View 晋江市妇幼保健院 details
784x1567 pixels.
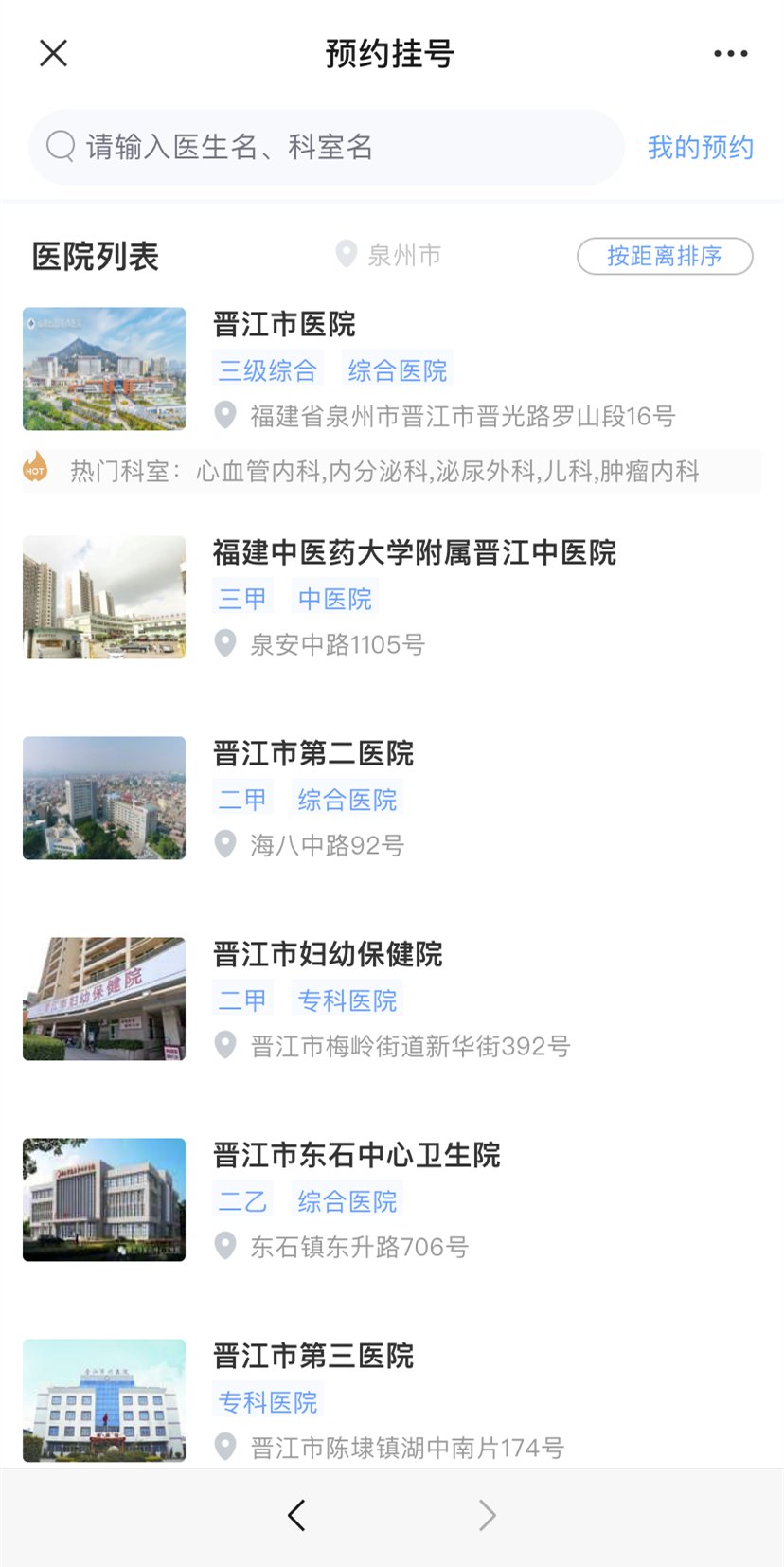[x=328, y=954]
